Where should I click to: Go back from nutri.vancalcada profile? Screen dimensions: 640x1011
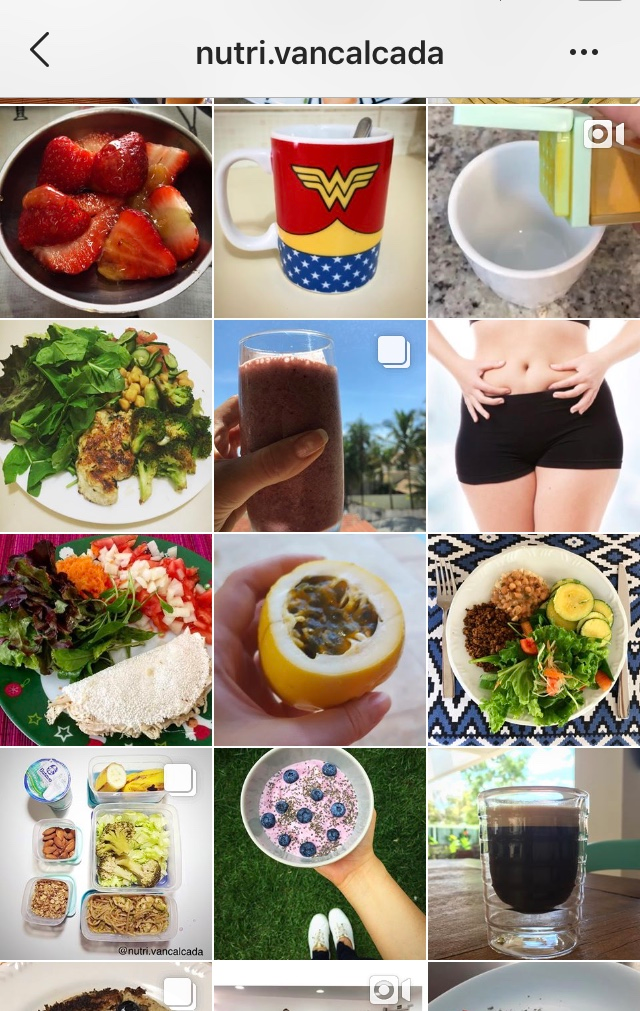point(40,50)
